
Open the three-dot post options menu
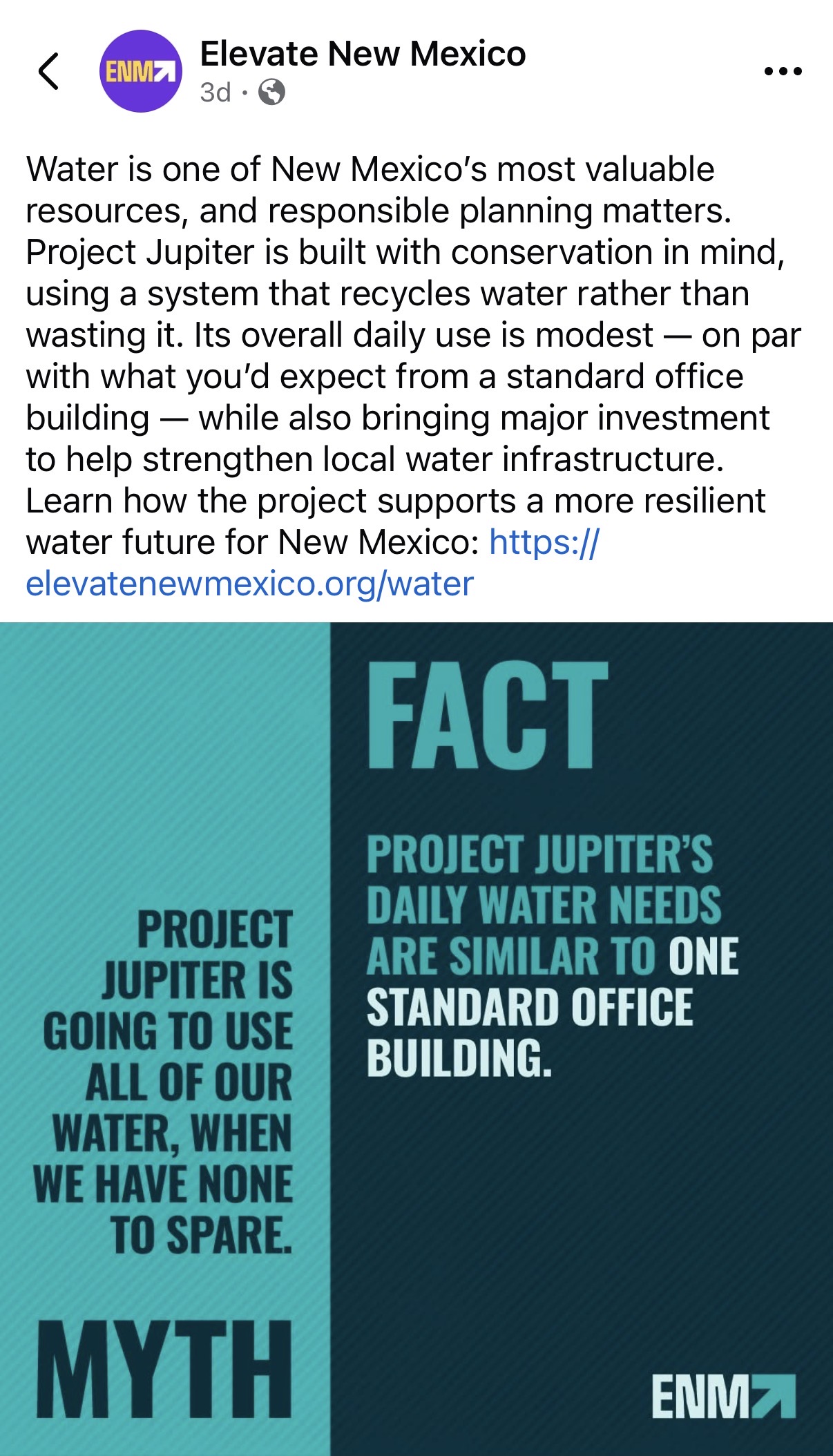[783, 71]
